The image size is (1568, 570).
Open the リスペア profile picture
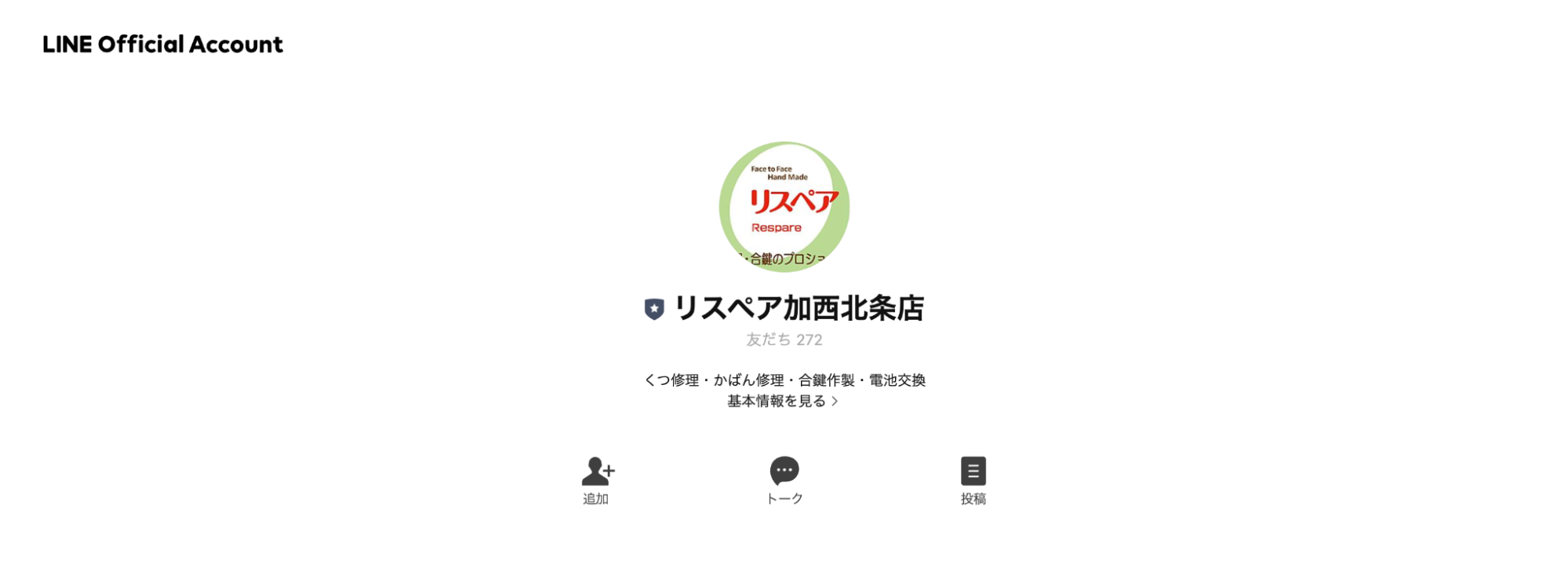[784, 207]
